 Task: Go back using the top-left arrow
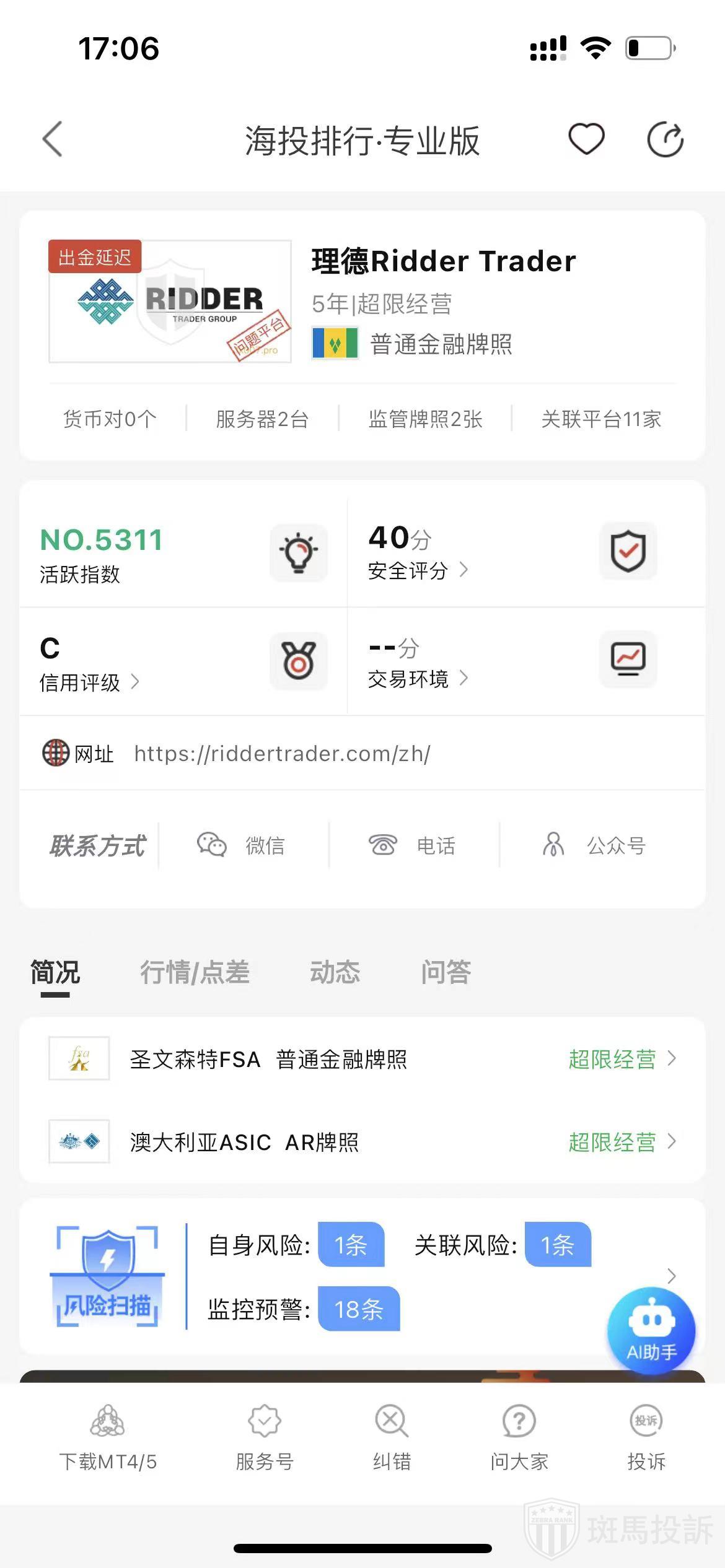point(53,139)
